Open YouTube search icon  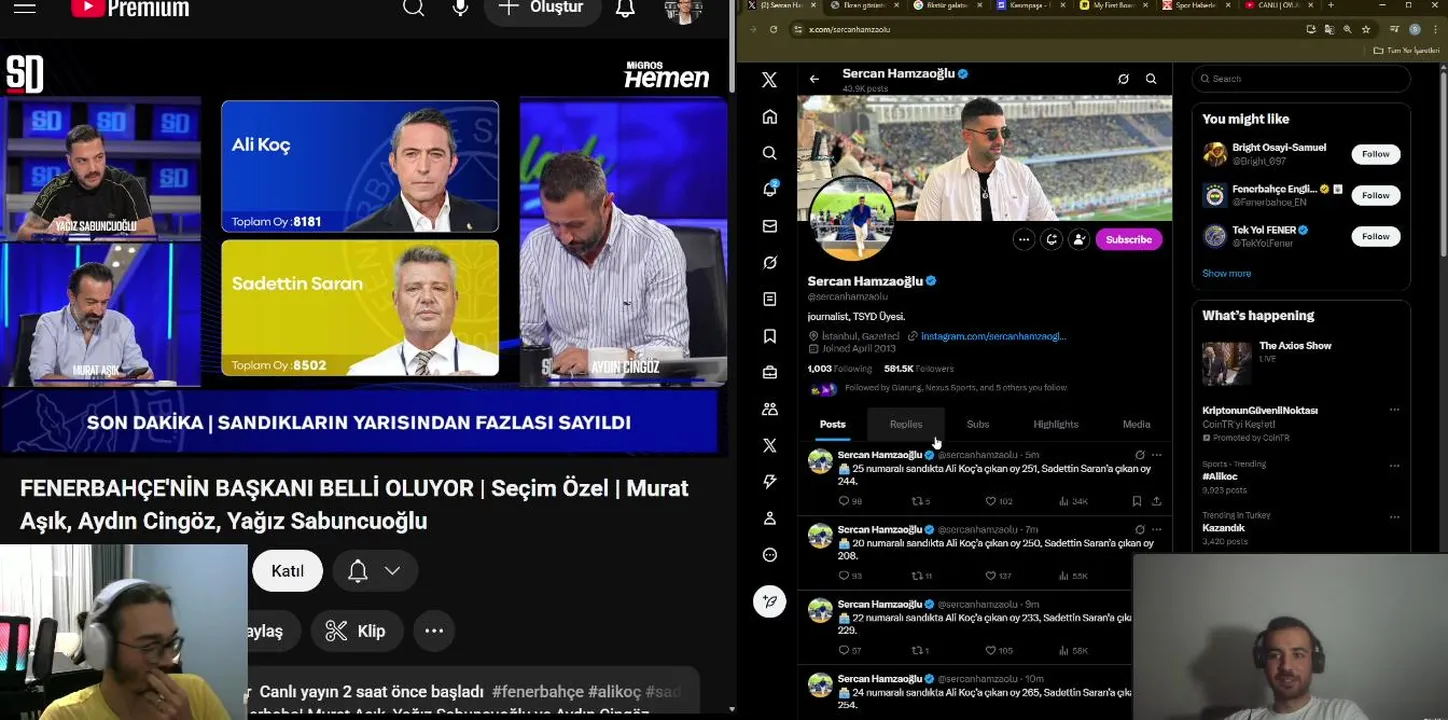click(x=413, y=8)
